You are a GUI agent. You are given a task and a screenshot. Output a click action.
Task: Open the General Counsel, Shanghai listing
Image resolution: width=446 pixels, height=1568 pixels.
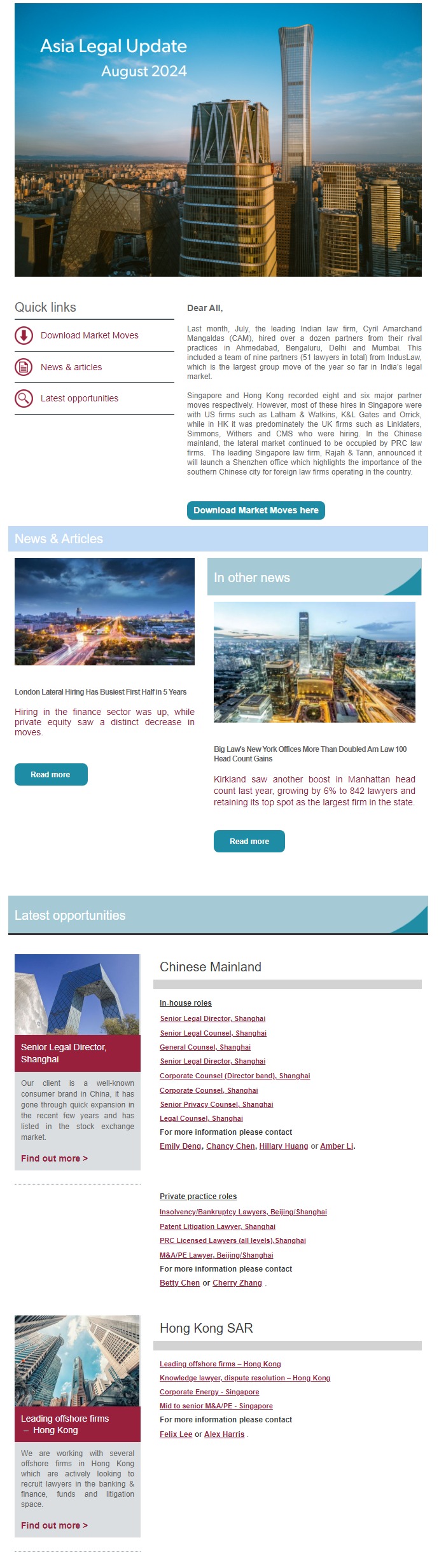(x=205, y=1047)
